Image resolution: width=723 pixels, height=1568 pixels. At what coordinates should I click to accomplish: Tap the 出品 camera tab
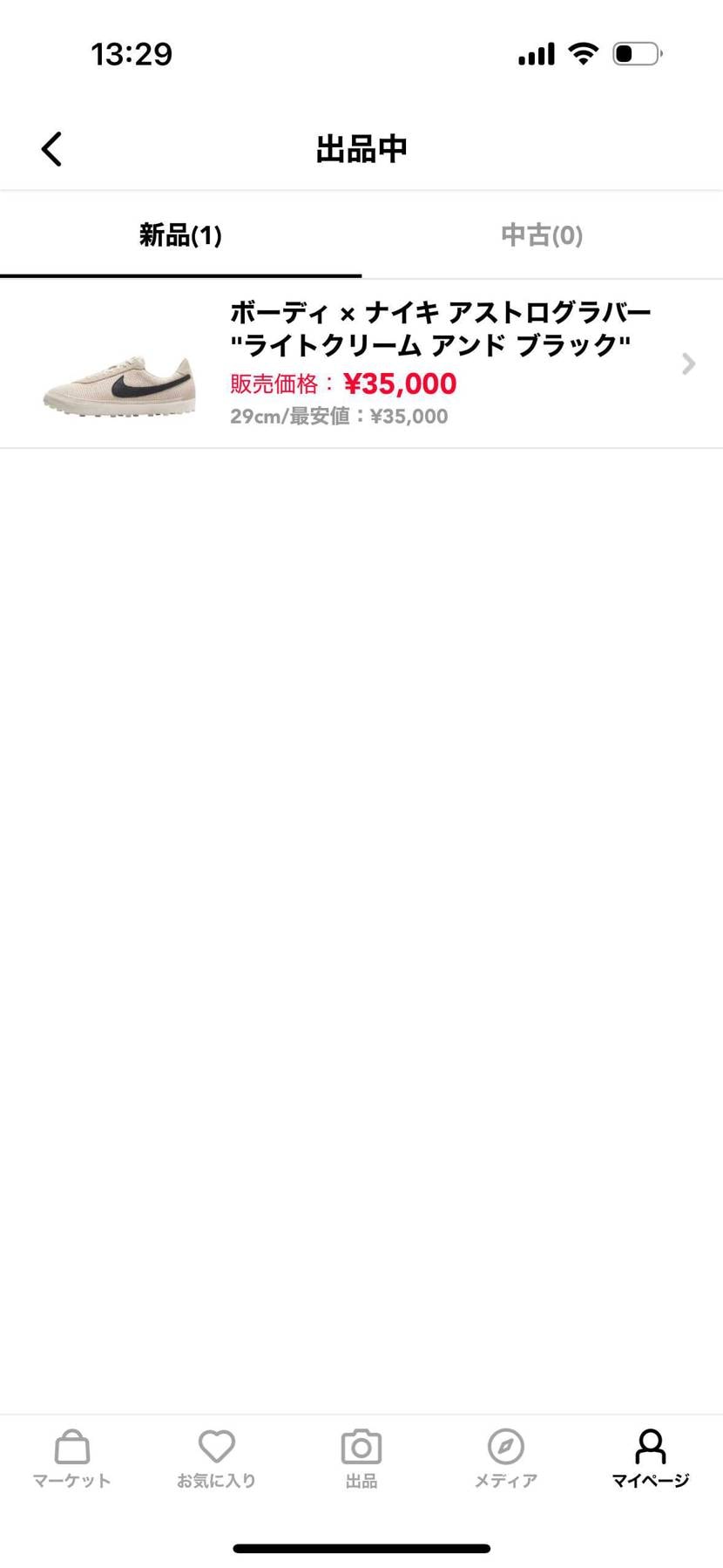[361, 1459]
